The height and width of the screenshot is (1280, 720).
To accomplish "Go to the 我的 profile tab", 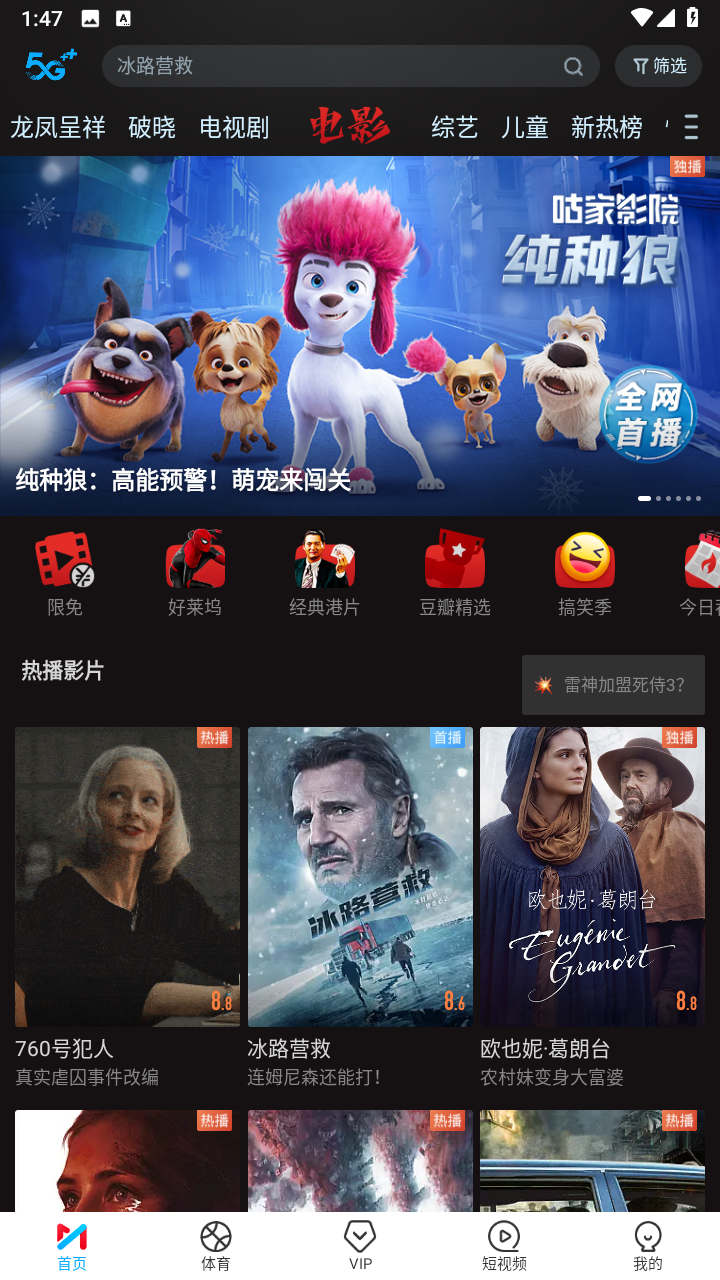I will [648, 1246].
